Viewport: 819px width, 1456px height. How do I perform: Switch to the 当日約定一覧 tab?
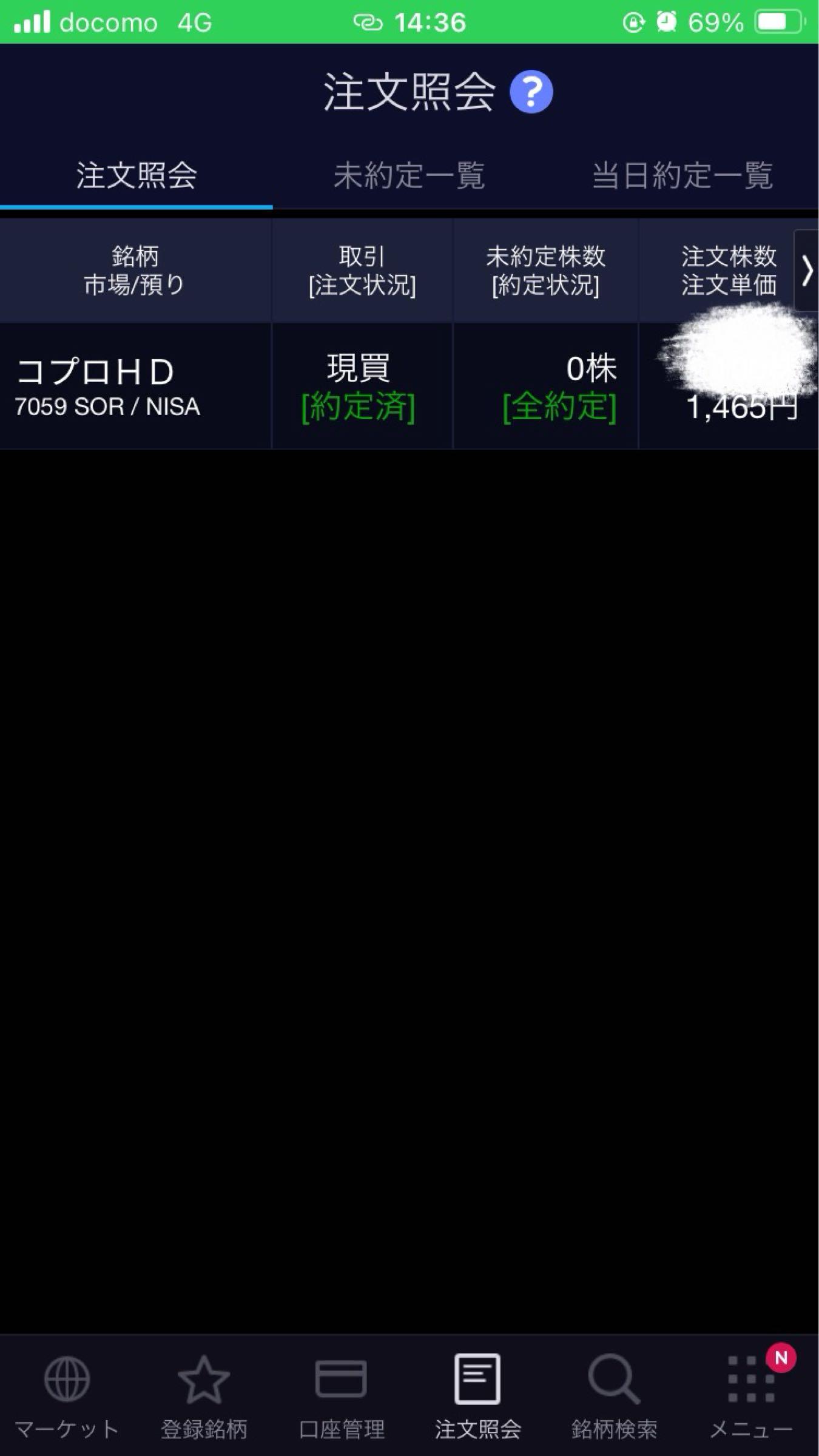(682, 176)
